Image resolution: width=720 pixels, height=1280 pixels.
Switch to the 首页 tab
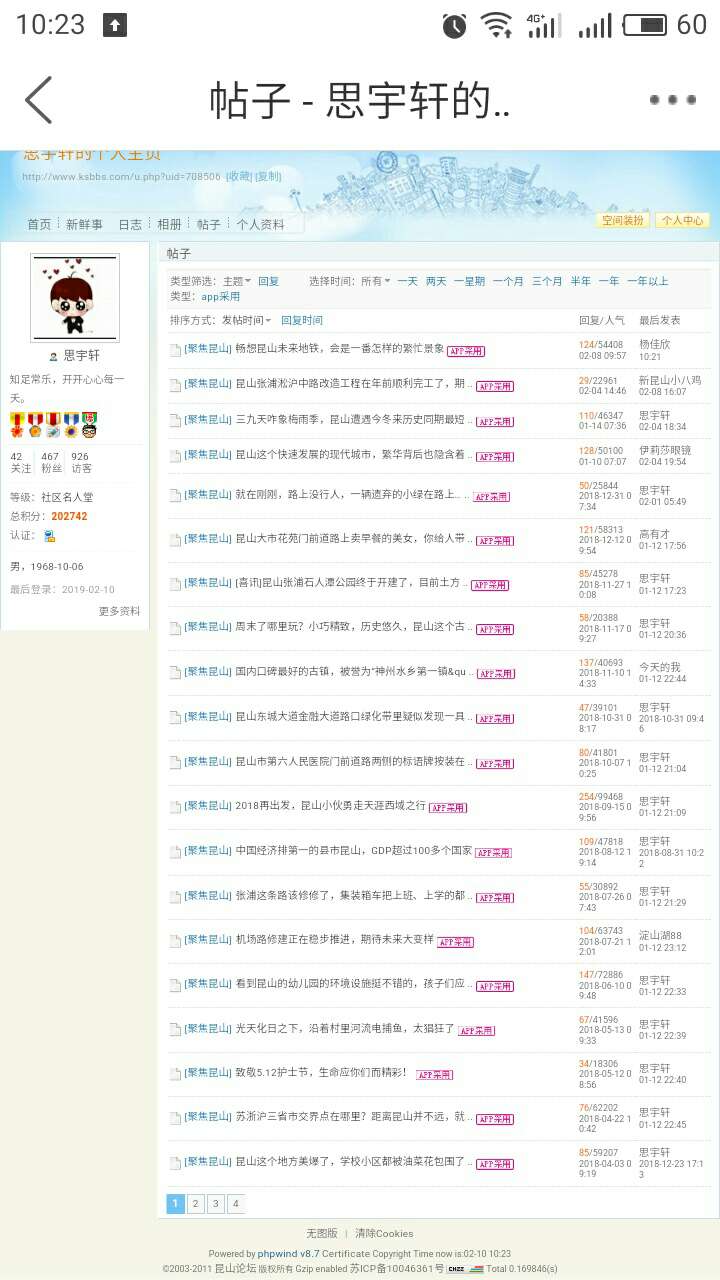tap(39, 225)
